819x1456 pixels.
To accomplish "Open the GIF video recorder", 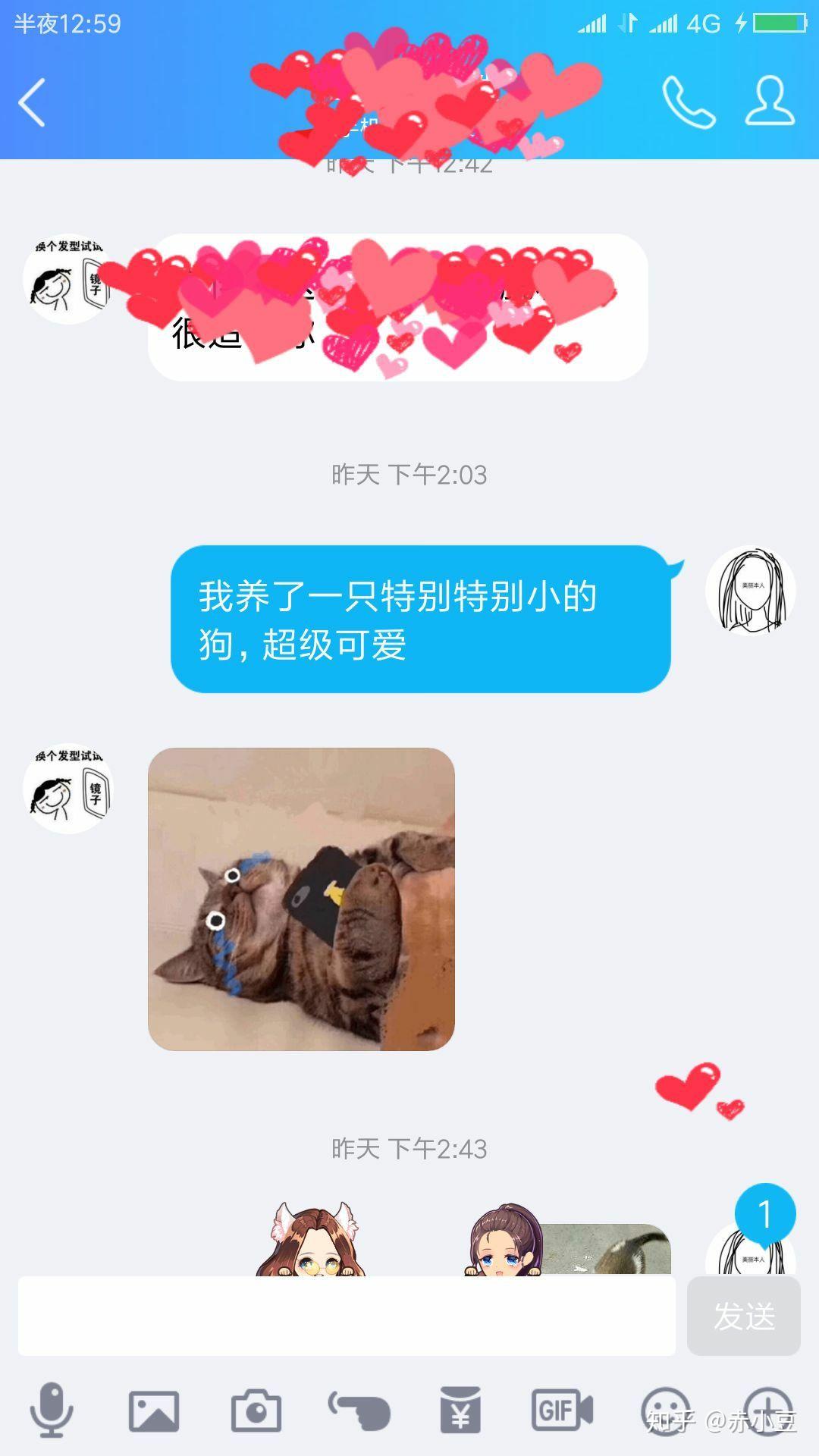I will pos(562,1410).
